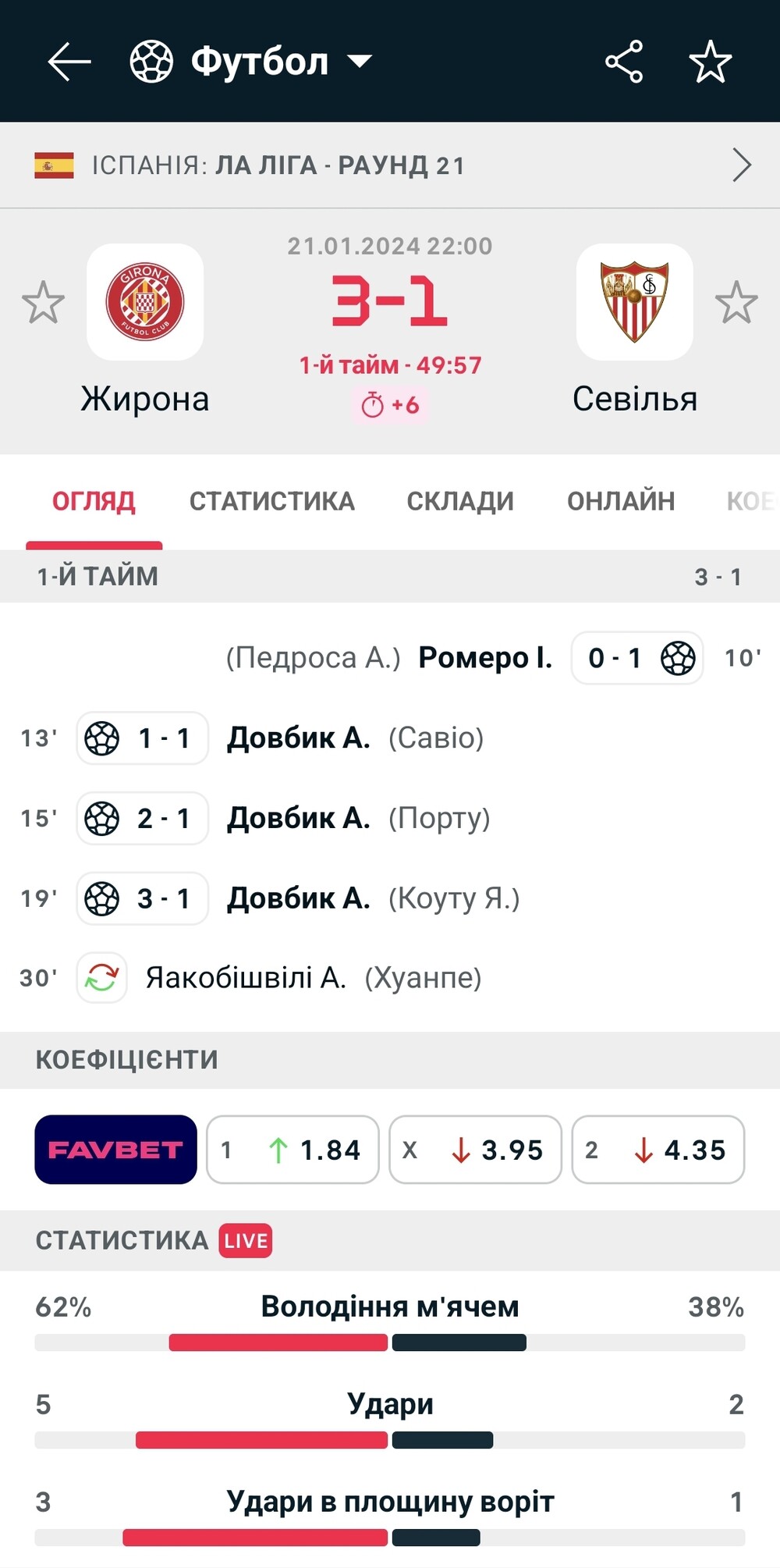This screenshot has width=780, height=1568.
Task: Favorite the Севілья team star
Action: [736, 303]
